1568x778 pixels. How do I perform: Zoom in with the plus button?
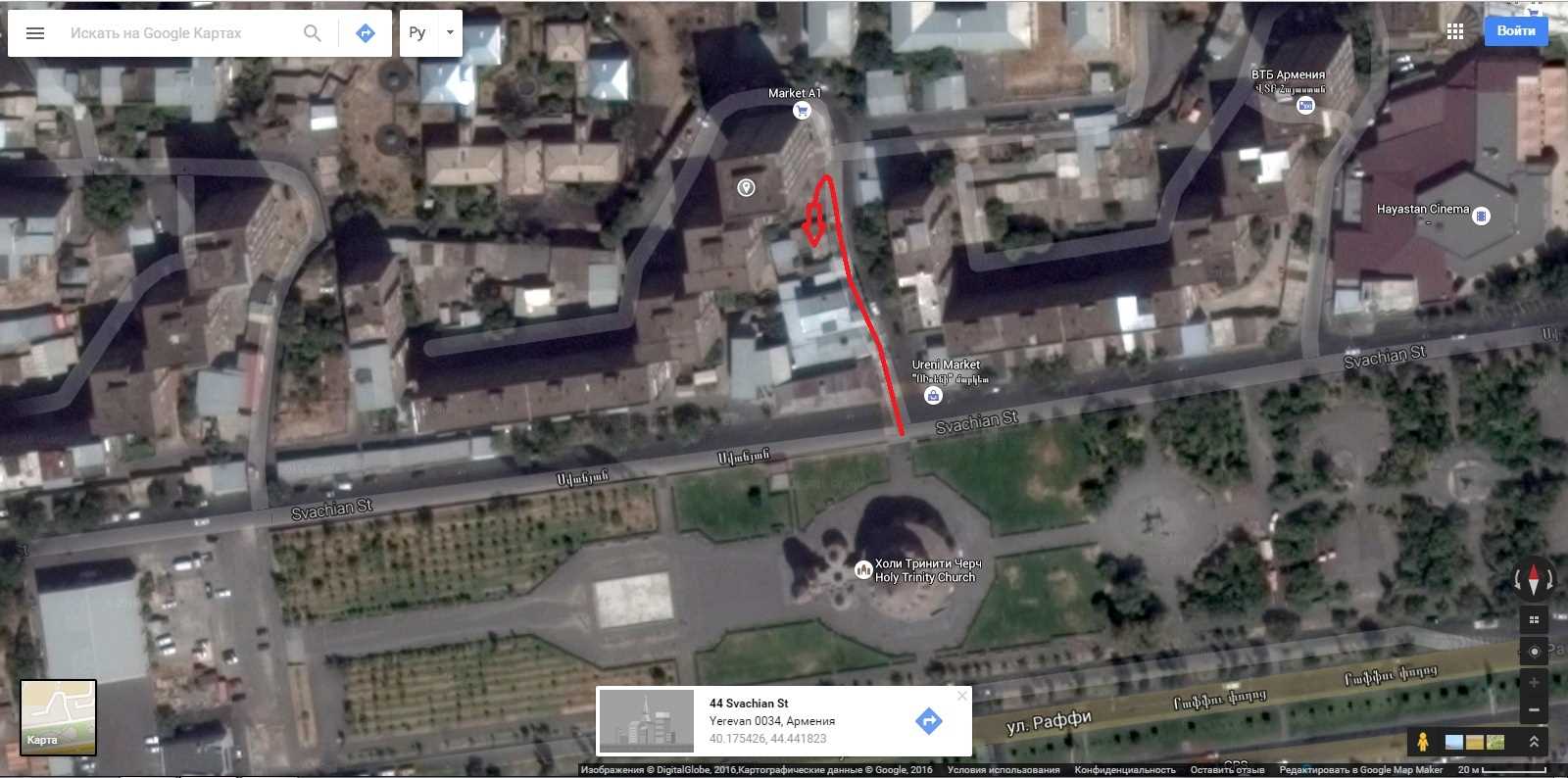pyautogui.click(x=1534, y=682)
